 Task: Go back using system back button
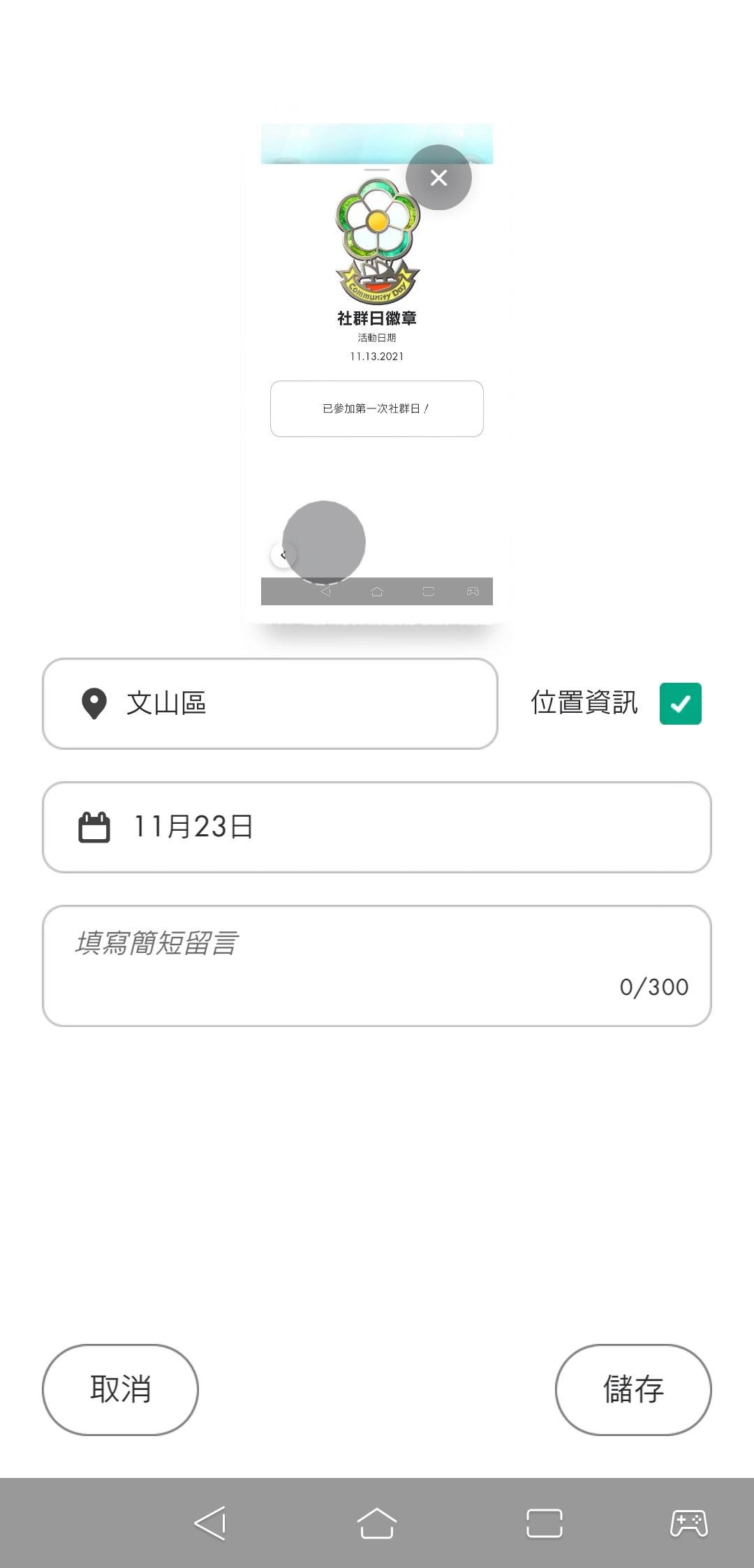209,1523
